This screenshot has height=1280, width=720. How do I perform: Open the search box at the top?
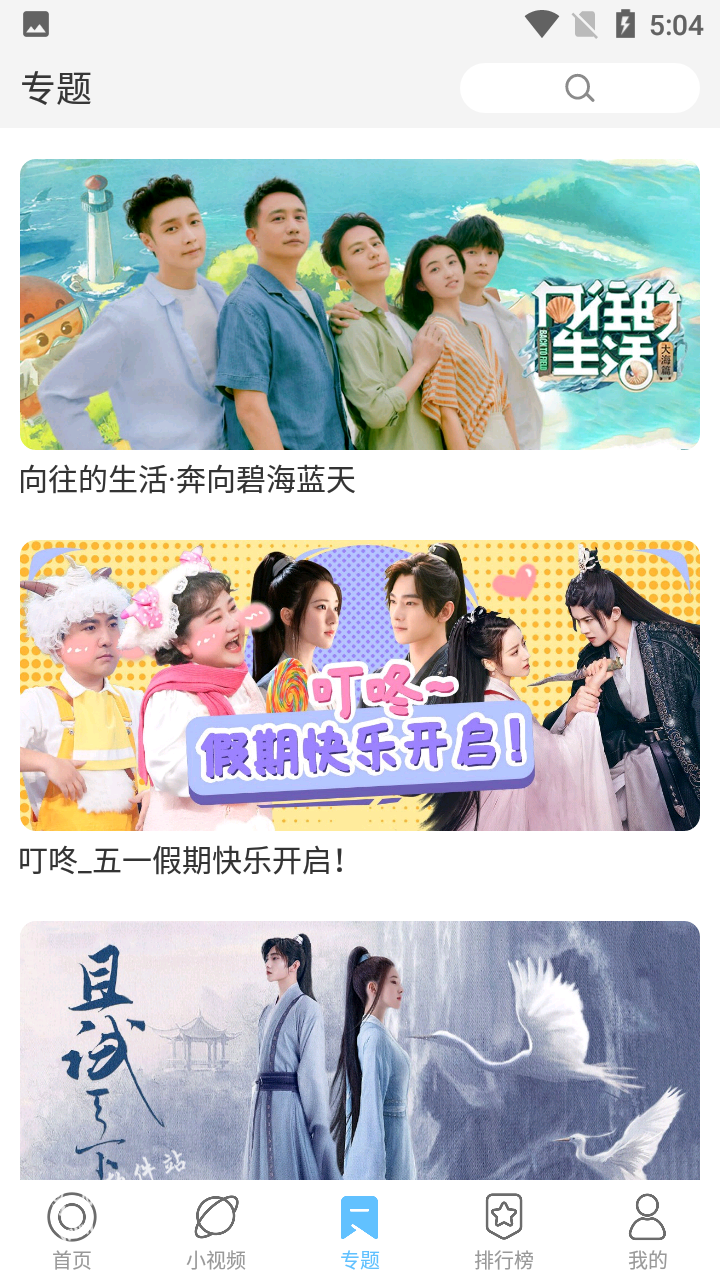(x=580, y=88)
